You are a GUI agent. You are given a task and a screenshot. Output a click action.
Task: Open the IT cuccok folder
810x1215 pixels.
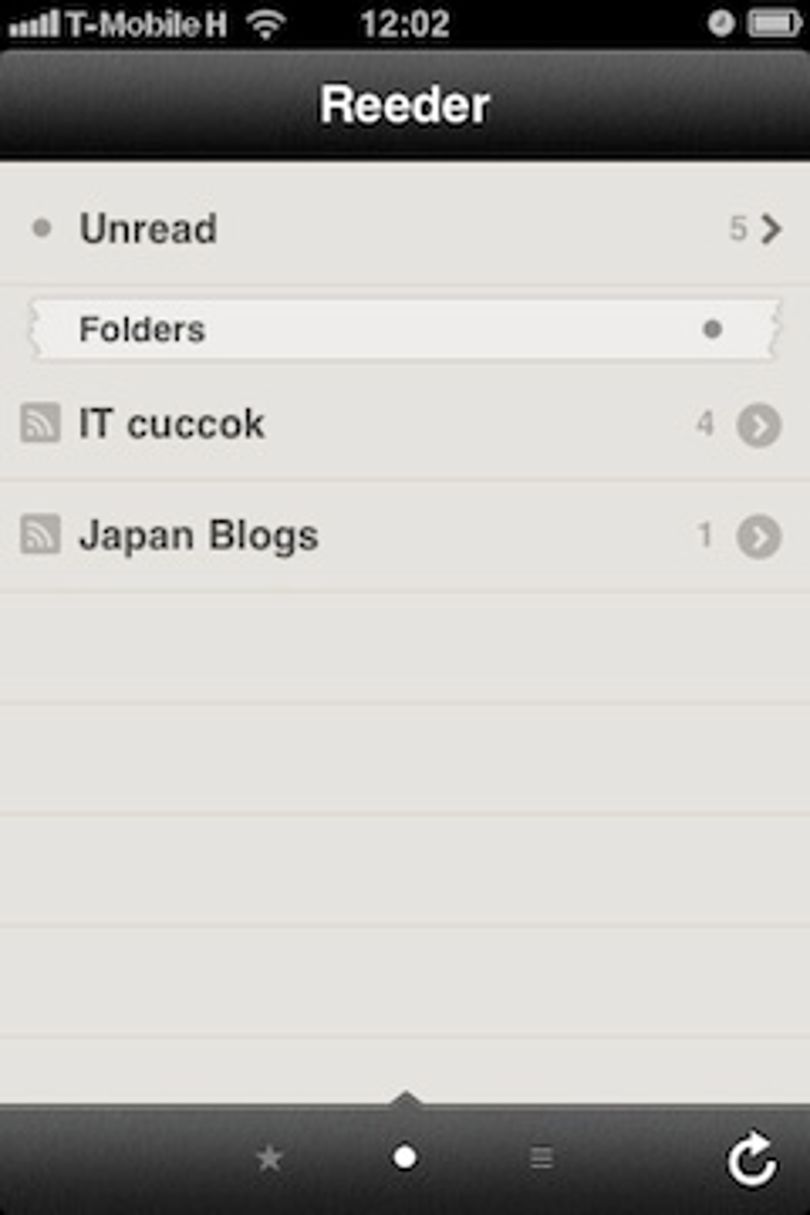pos(405,425)
